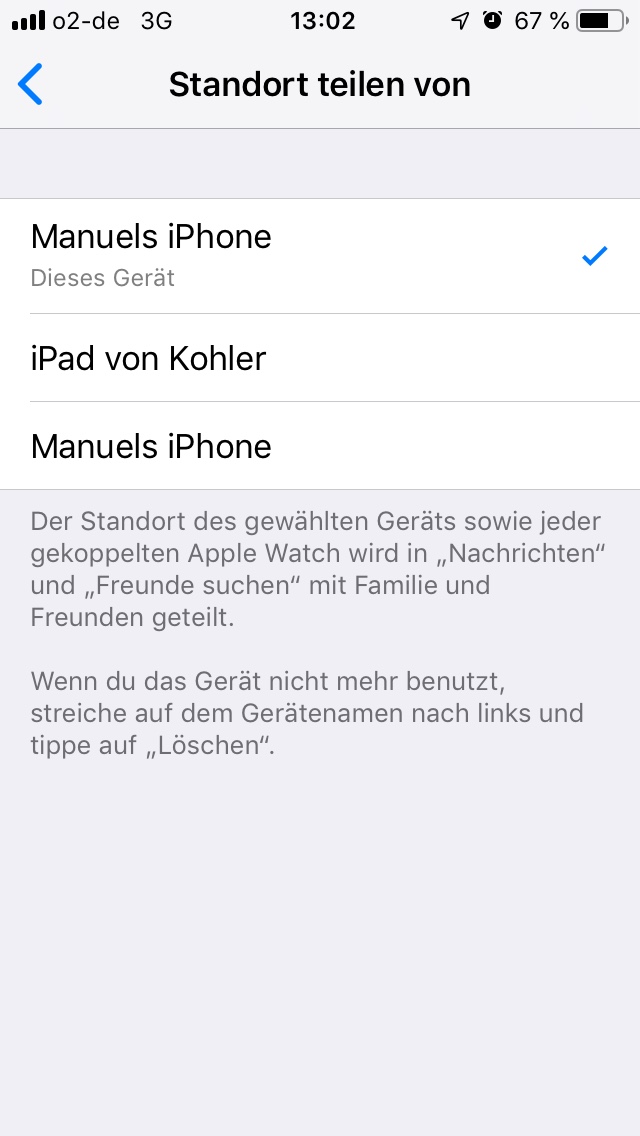Screen dimensions: 640x1136
Task: Pick the Manuels iPhone without Dieses Gerät subtitle
Action: coord(152,446)
